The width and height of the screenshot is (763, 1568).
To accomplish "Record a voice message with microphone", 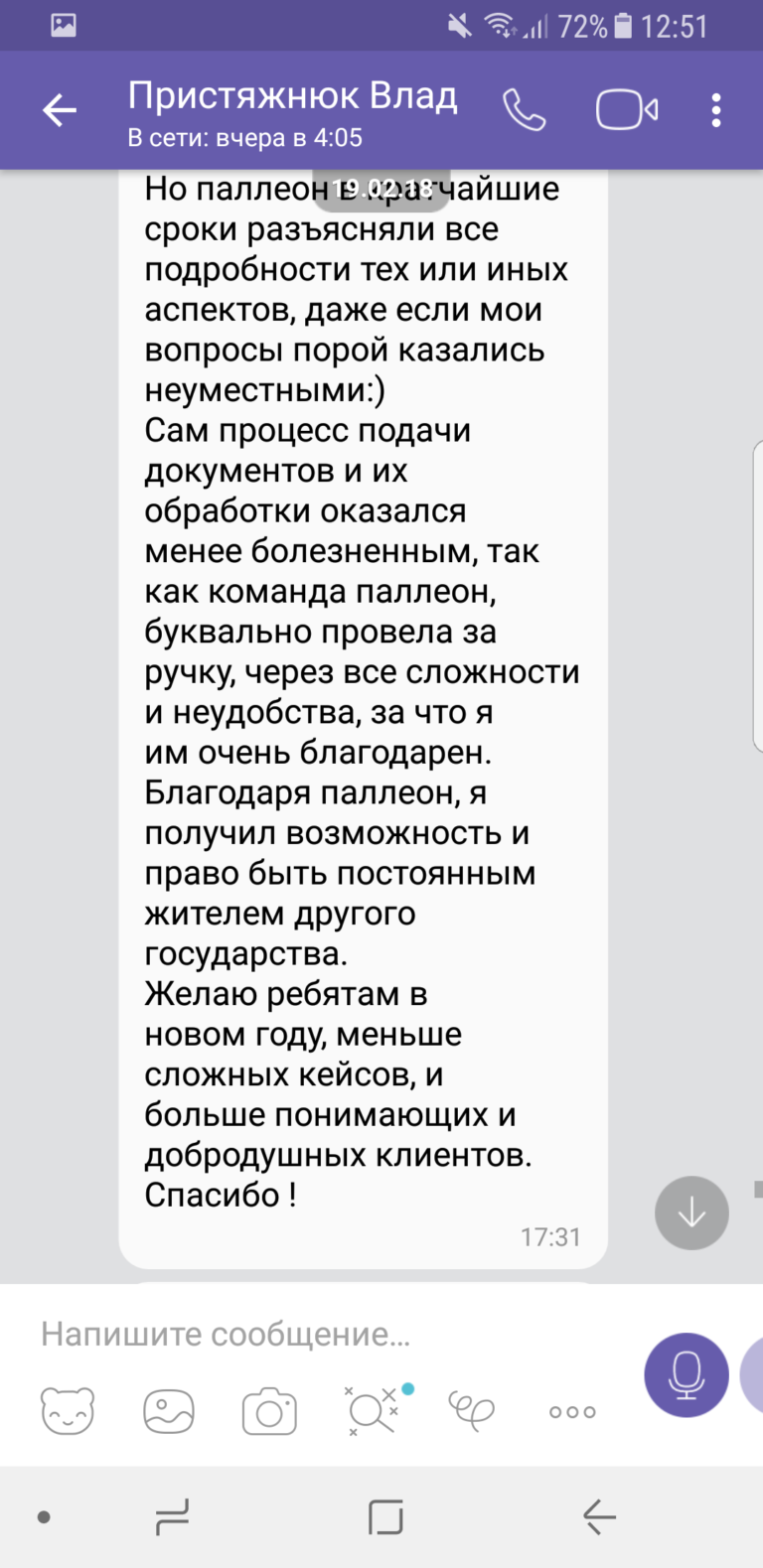I will pyautogui.click(x=687, y=1374).
